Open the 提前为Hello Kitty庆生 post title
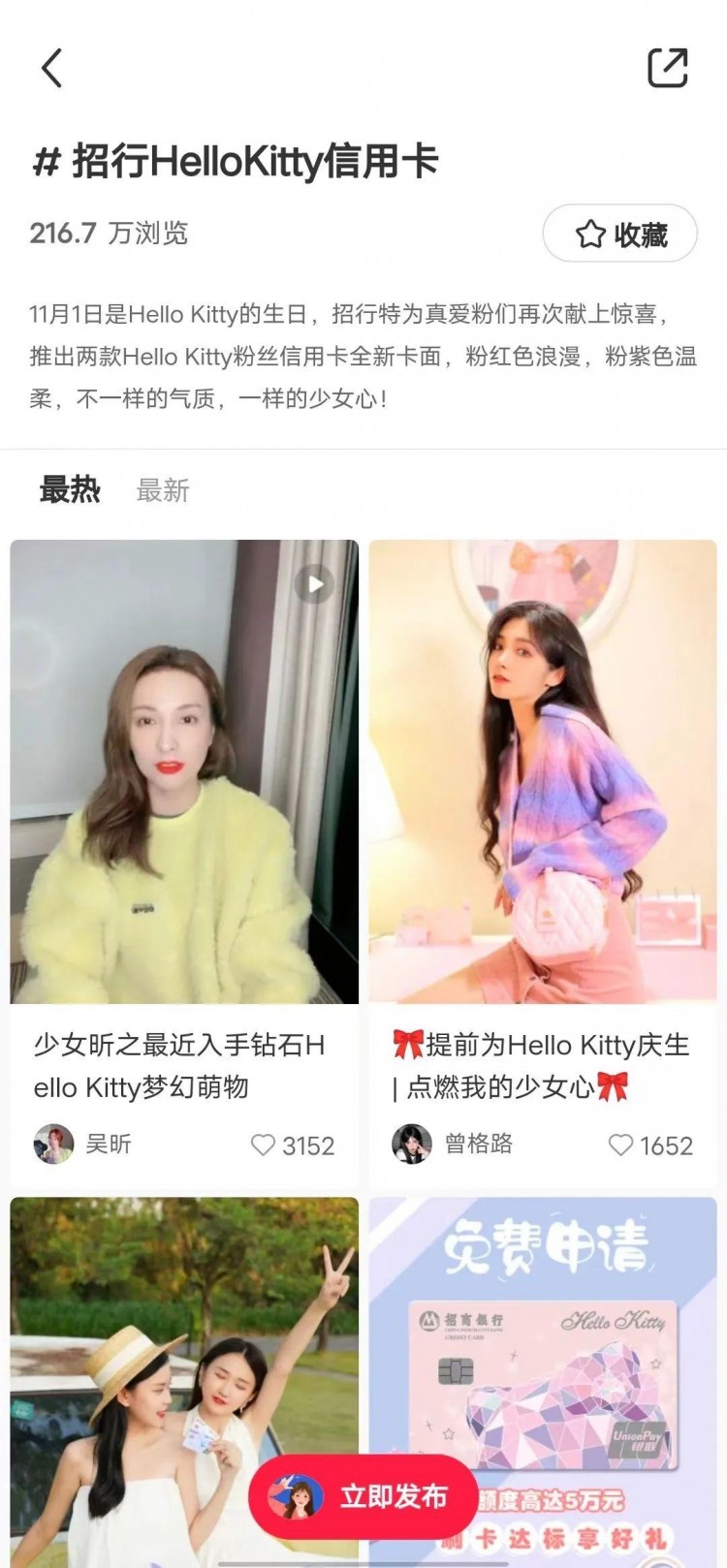The image size is (727, 1568). point(541,1066)
